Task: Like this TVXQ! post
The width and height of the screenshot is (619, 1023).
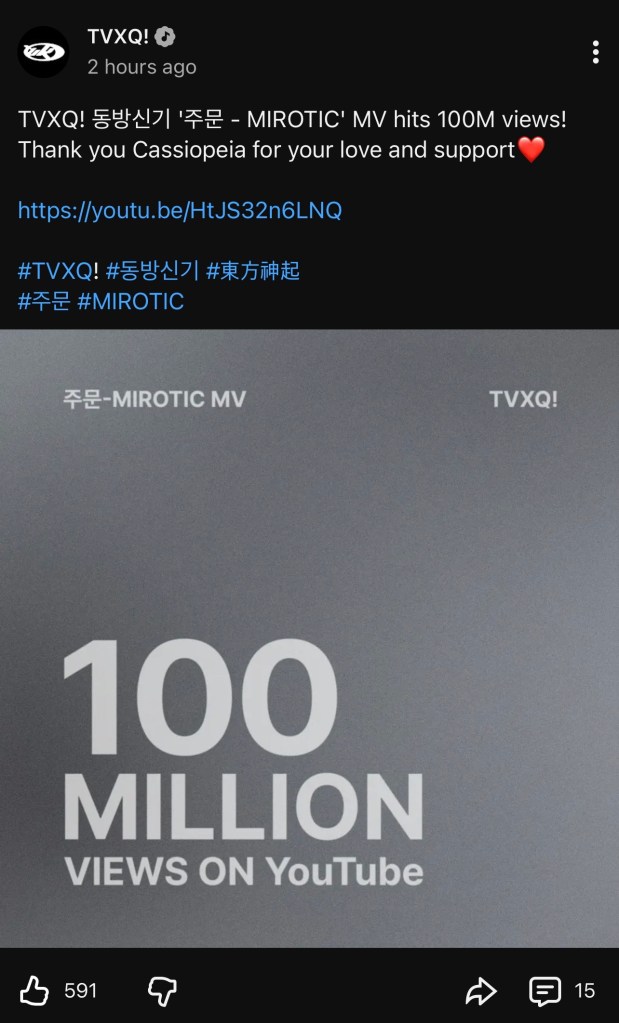Action: tap(35, 991)
